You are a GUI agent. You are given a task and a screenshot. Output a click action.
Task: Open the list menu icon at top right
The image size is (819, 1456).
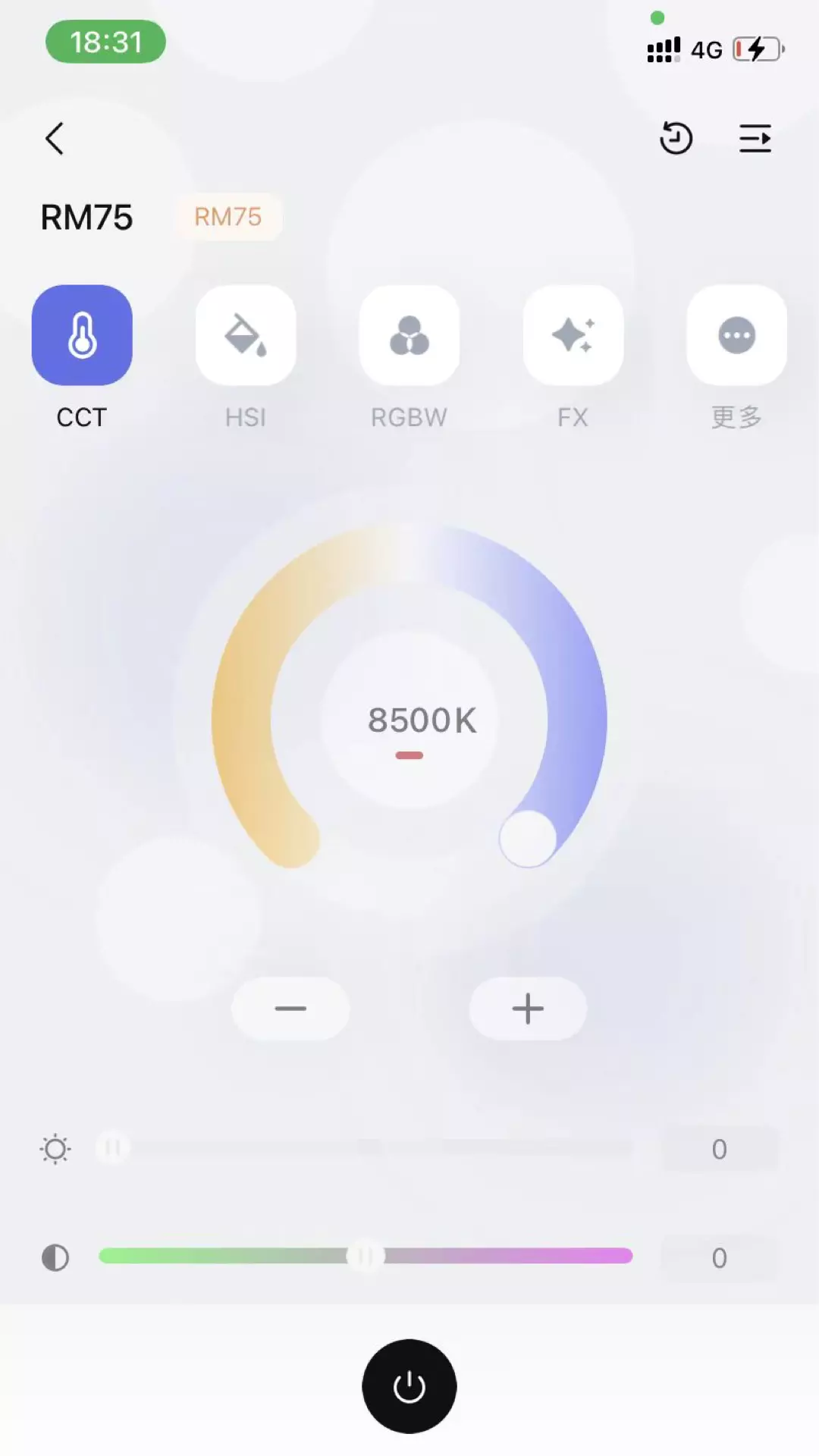click(755, 139)
